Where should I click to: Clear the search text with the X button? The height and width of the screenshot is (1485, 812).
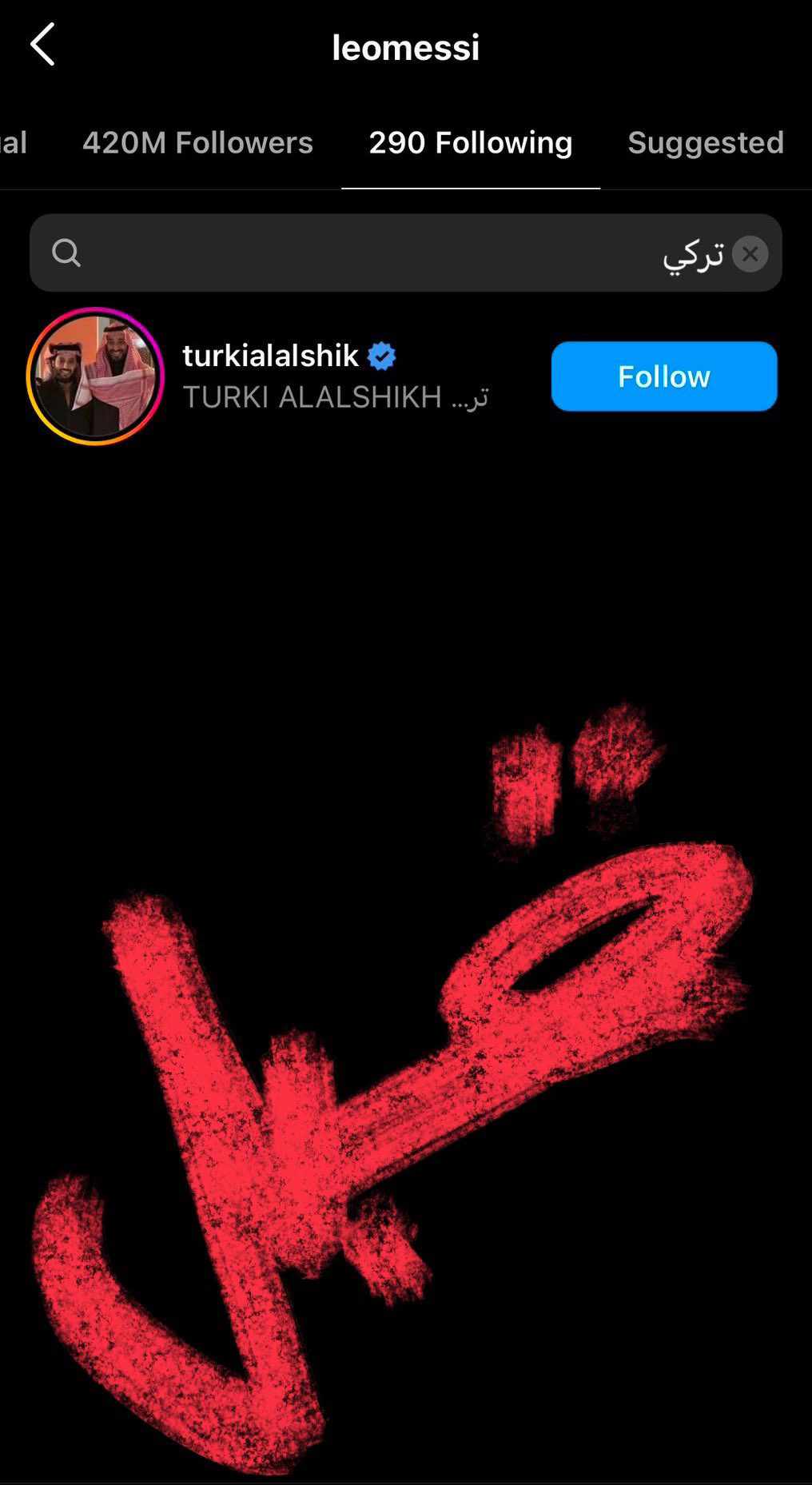point(750,254)
